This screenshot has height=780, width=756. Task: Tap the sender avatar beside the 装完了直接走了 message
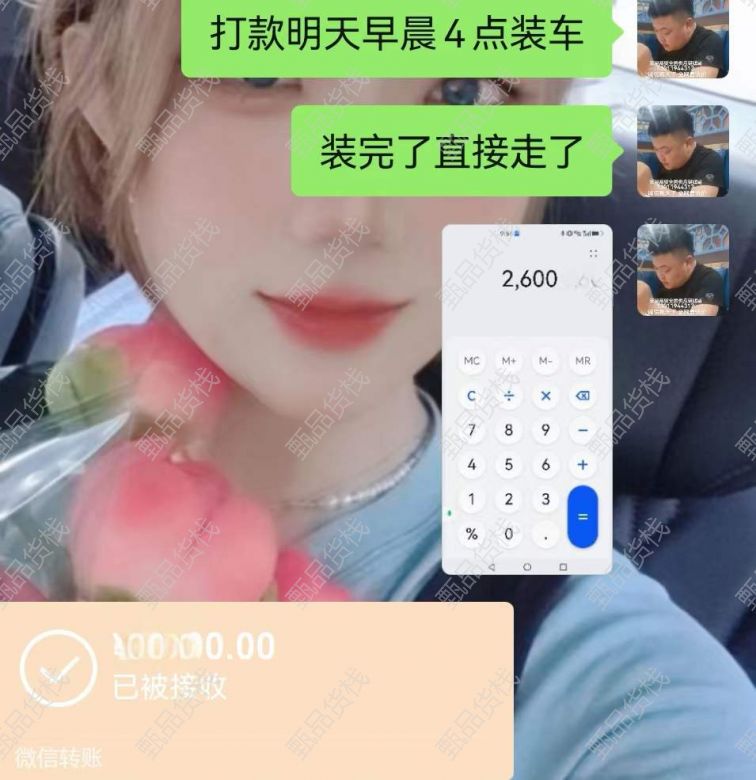pos(683,151)
